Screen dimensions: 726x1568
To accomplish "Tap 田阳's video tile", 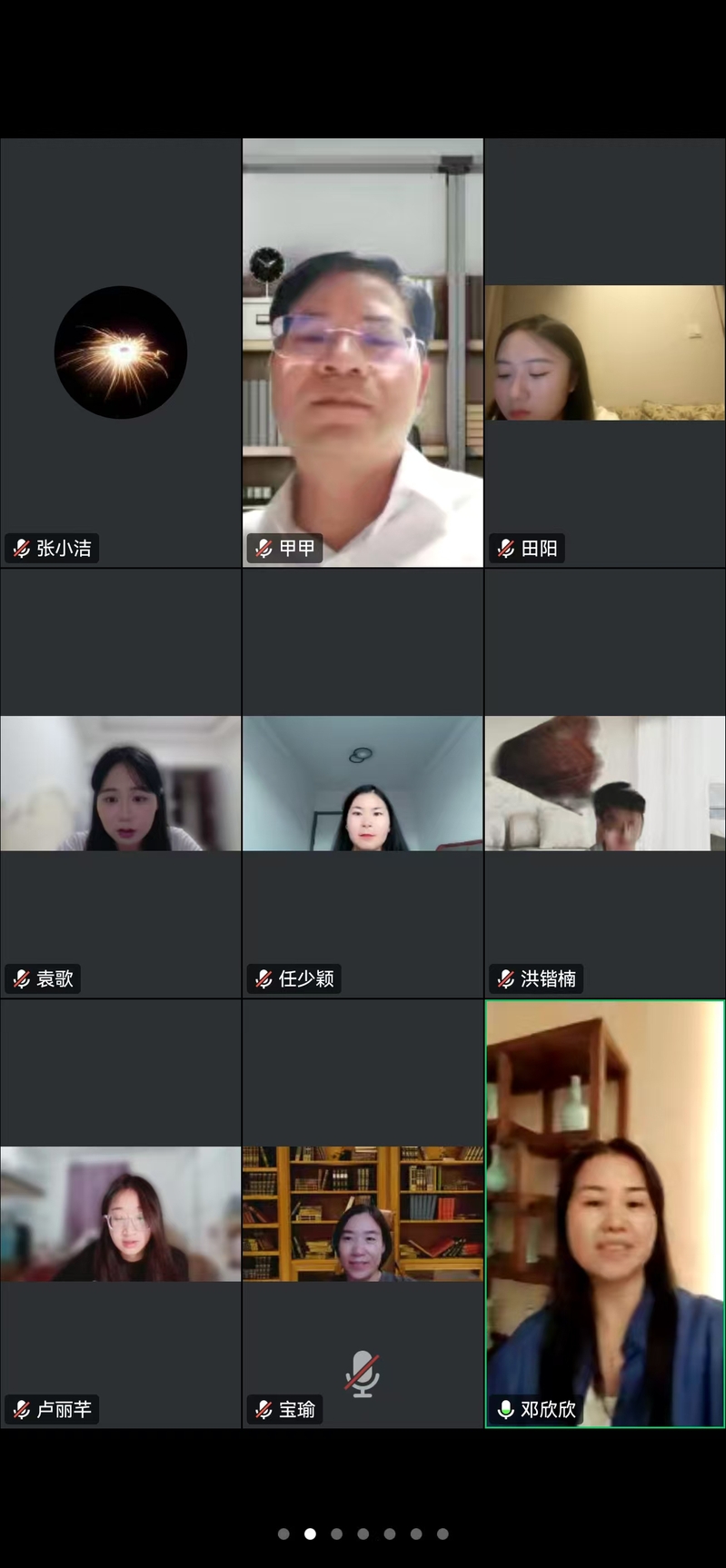I will [x=605, y=352].
